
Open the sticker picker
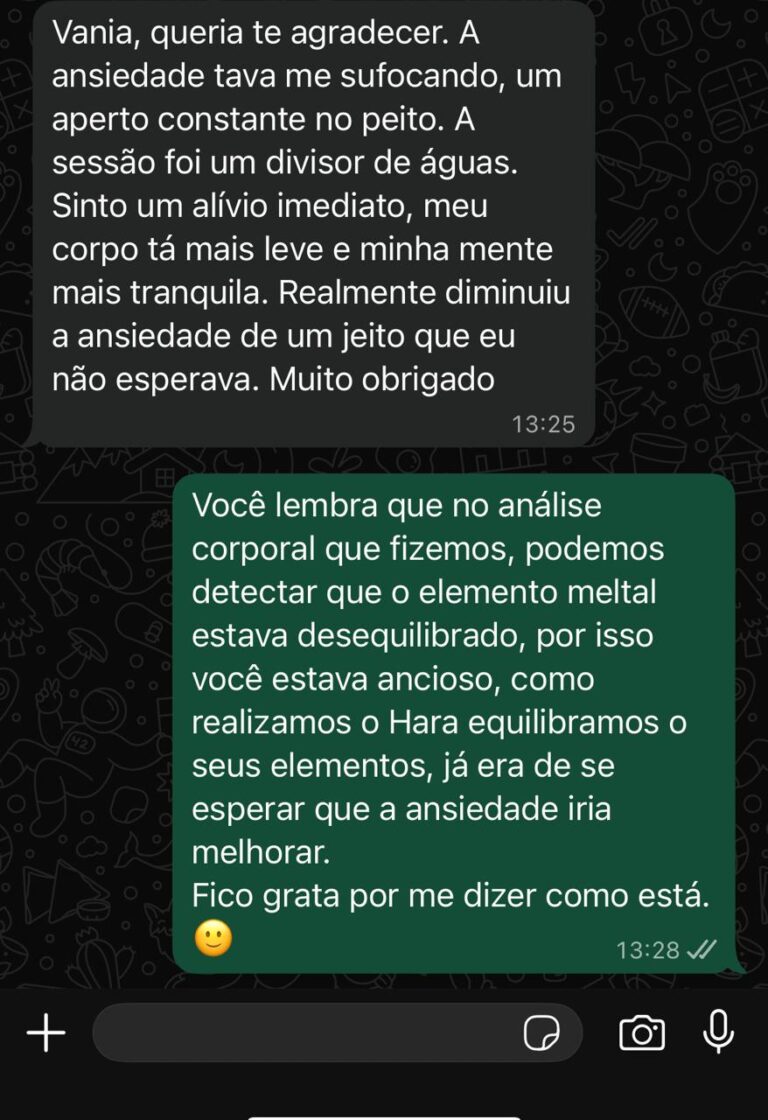[541, 1033]
